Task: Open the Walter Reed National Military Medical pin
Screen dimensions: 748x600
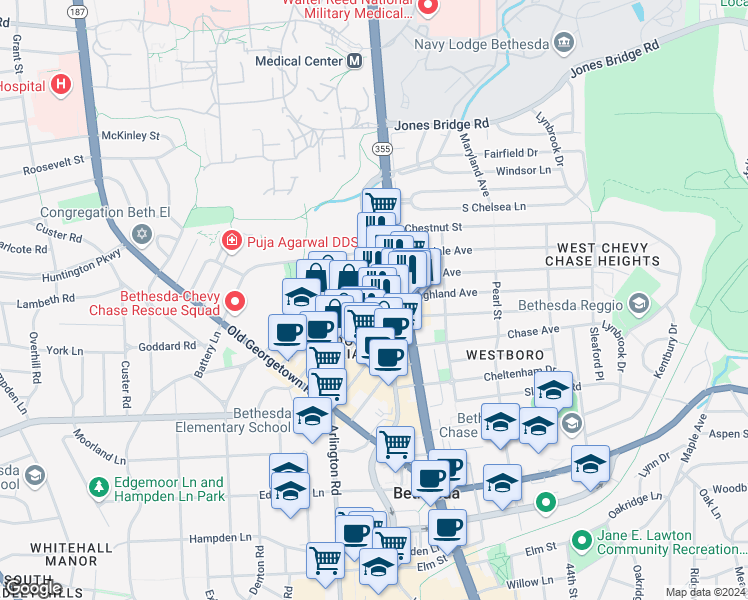Action: 428,7
